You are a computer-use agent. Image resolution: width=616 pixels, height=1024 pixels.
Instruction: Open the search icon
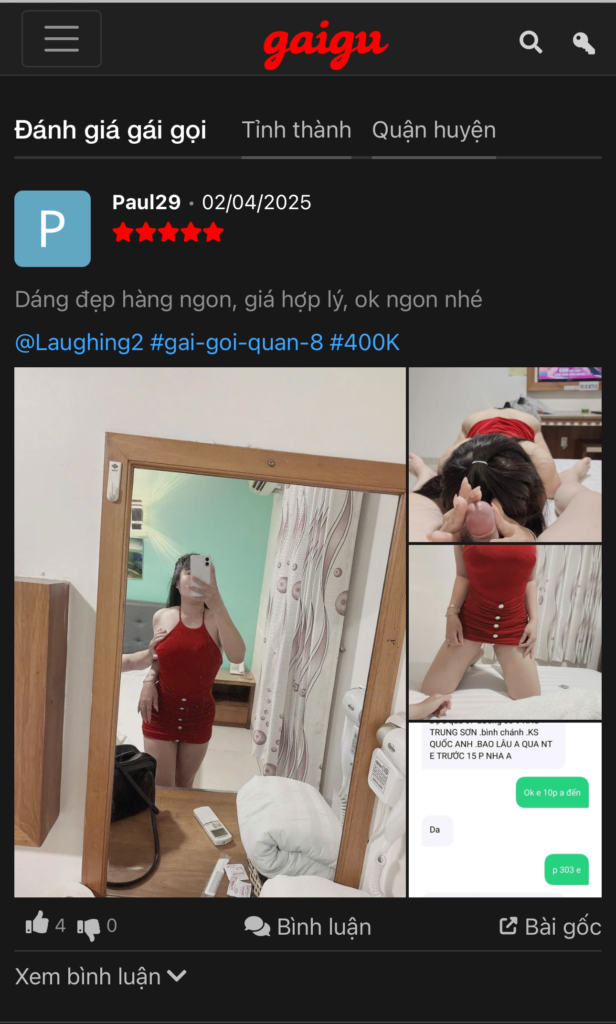tap(531, 42)
